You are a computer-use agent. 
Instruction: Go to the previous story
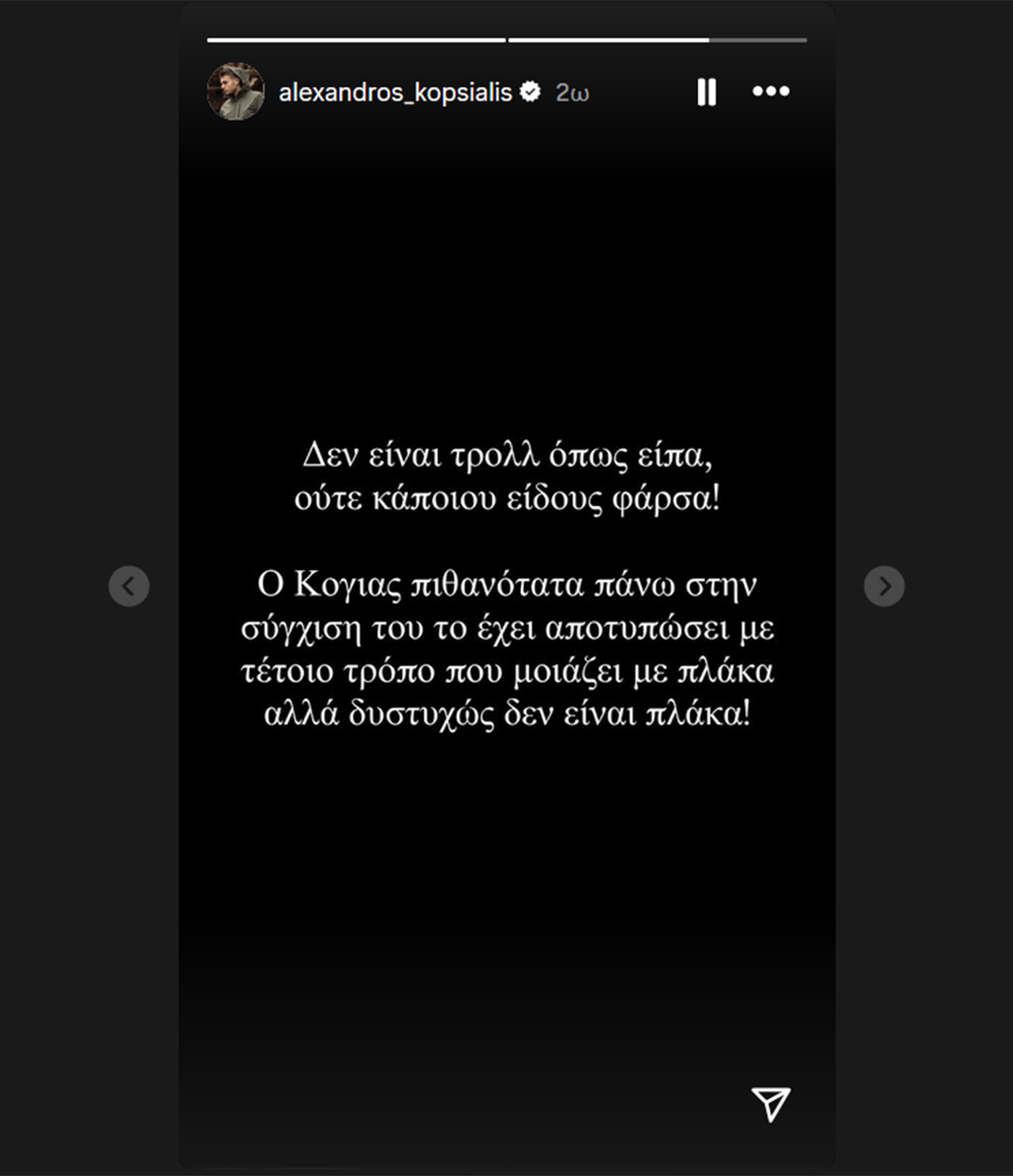[x=129, y=585]
